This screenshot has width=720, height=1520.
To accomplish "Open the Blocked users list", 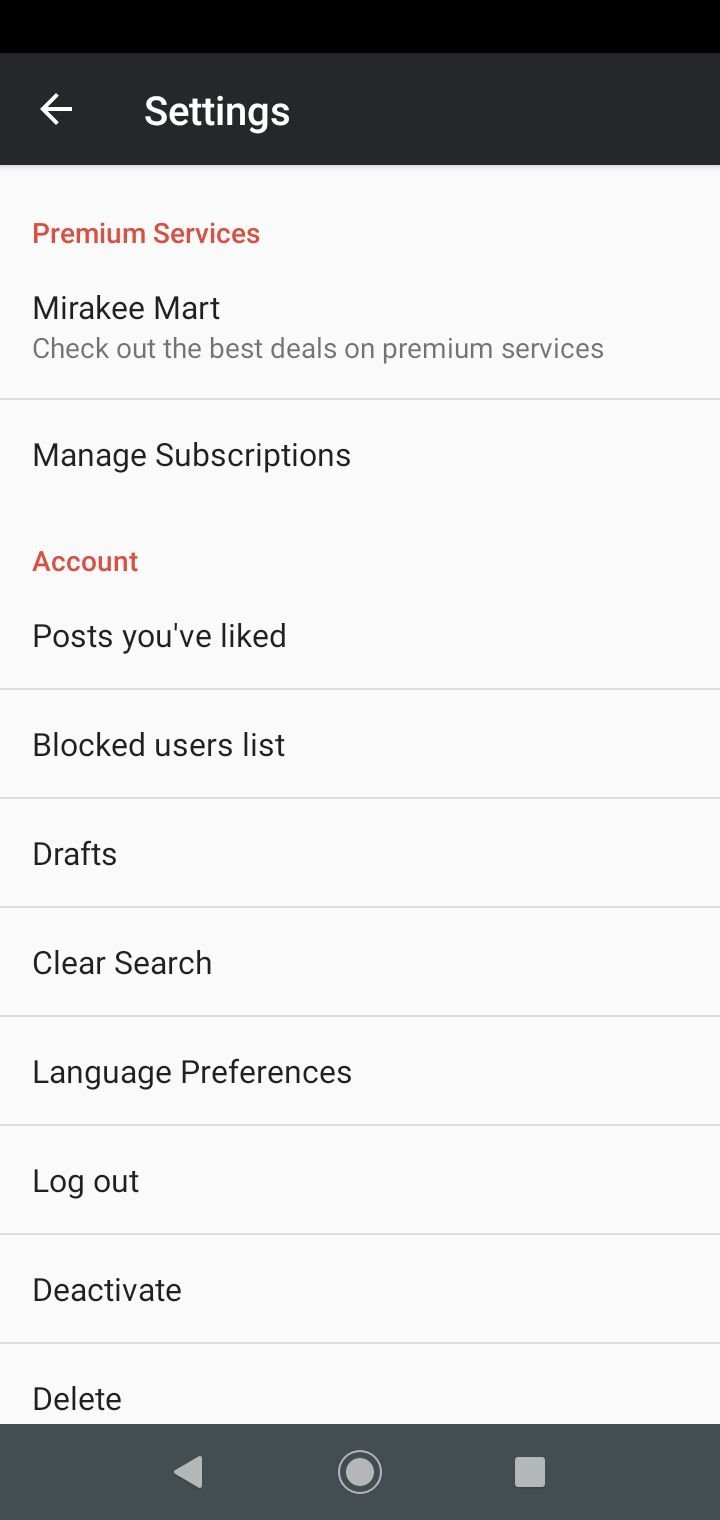I will [360, 745].
